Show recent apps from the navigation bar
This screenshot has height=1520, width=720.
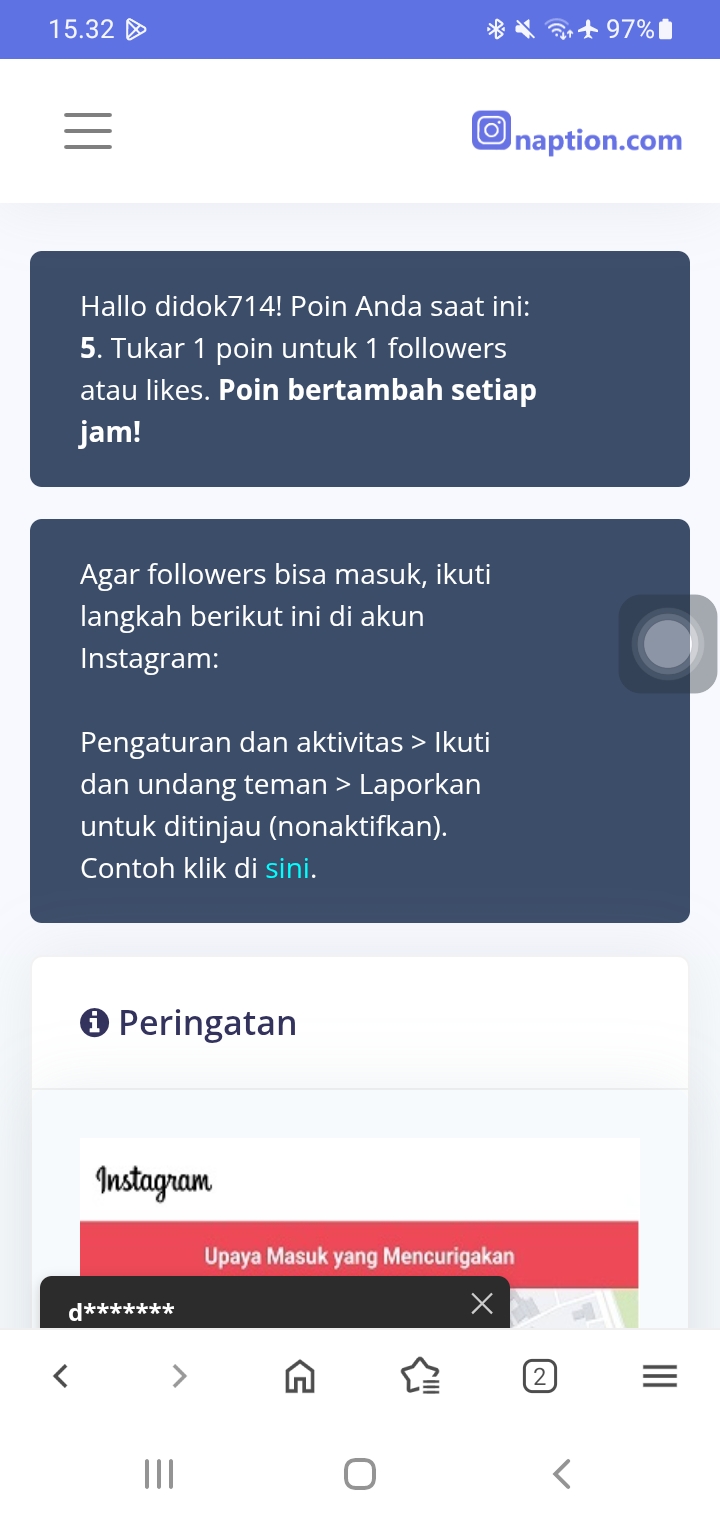(159, 1473)
